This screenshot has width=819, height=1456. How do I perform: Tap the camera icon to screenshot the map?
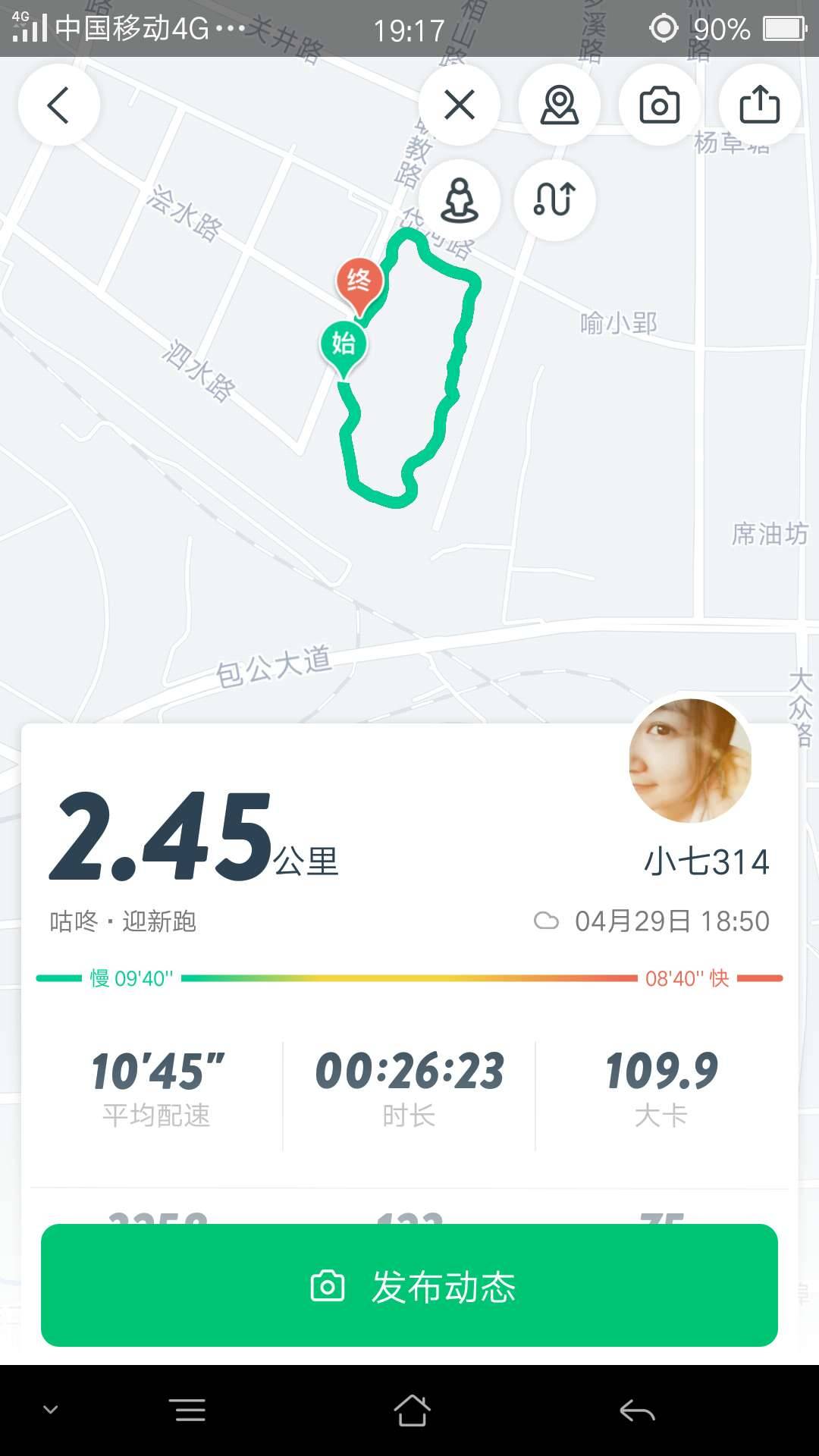(659, 105)
